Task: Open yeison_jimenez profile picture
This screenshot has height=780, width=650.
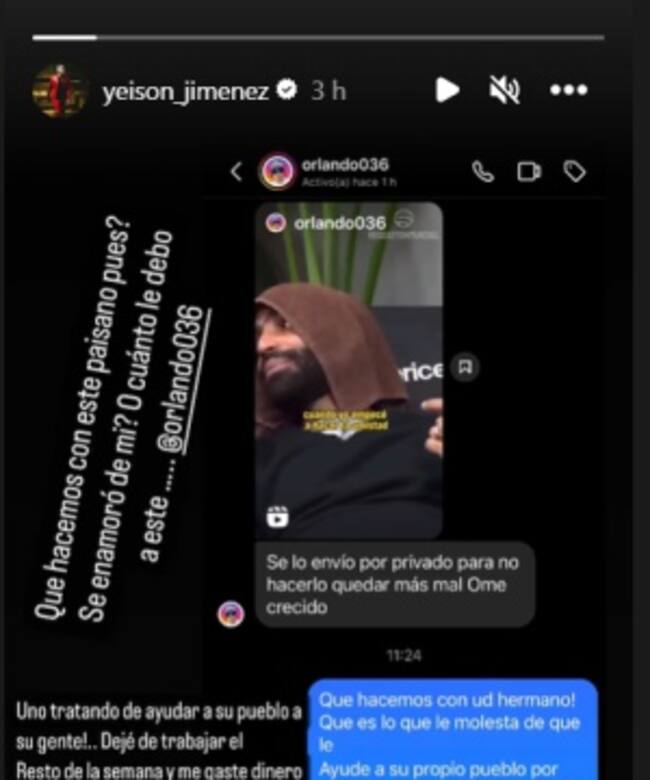Action: click(60, 90)
